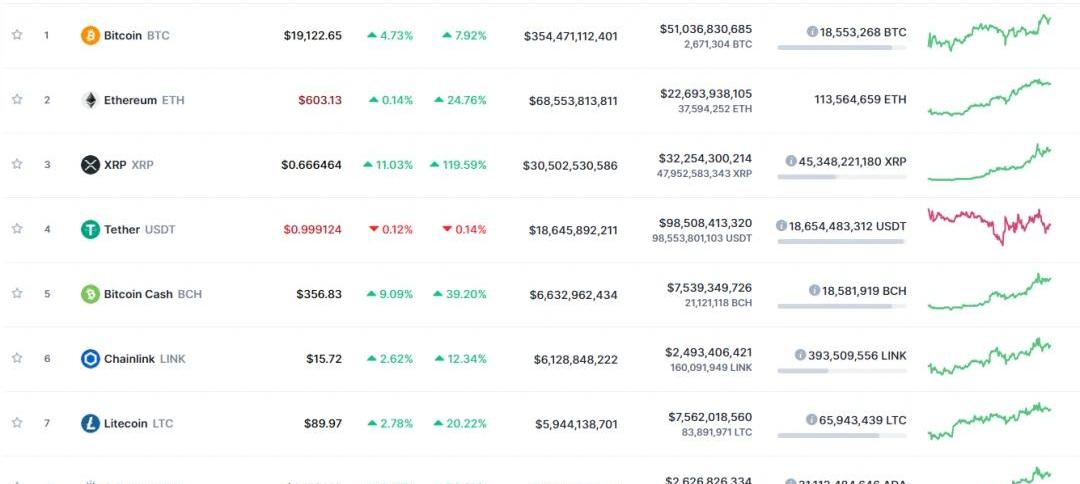
Task: Open the Chainlink LINK coin page
Action: point(133,358)
